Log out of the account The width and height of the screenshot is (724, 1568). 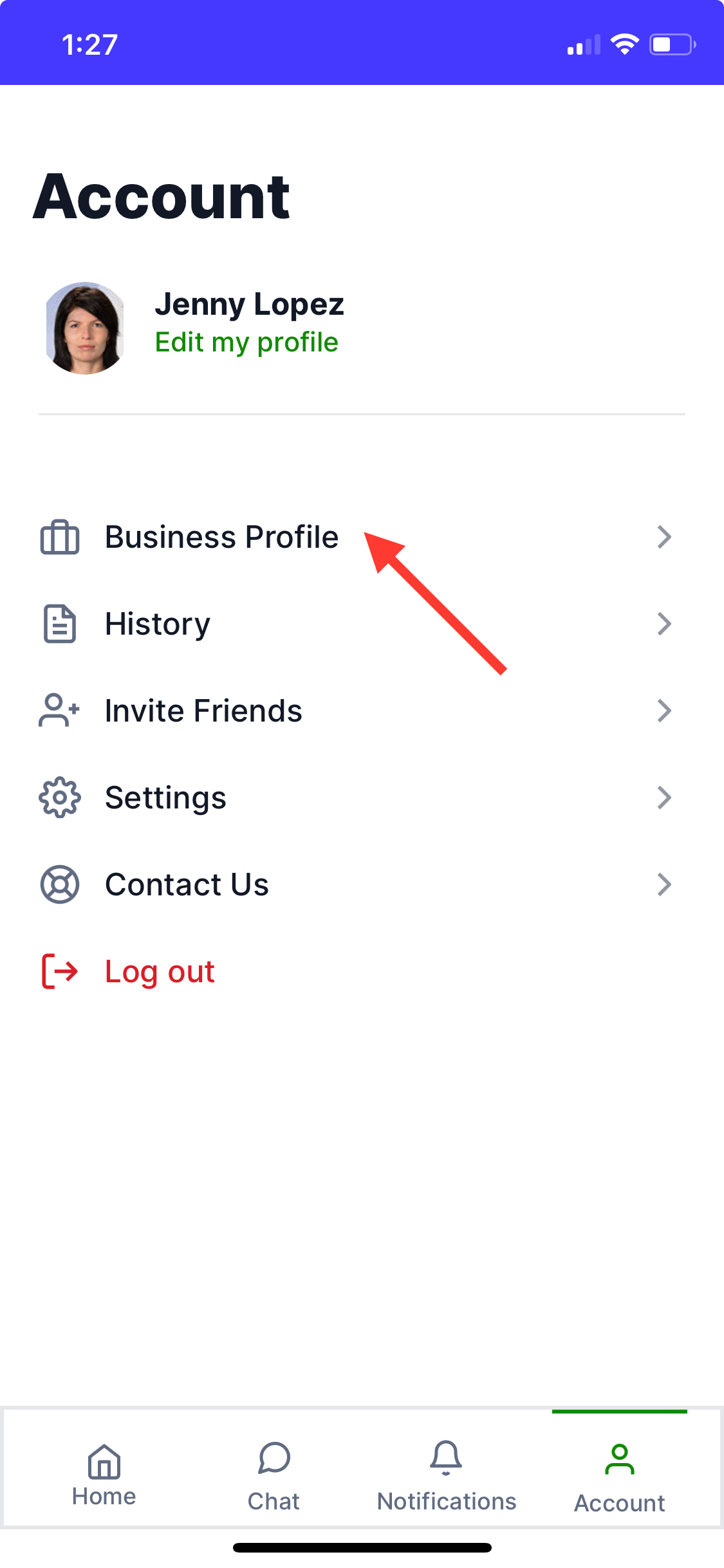pyautogui.click(x=159, y=972)
